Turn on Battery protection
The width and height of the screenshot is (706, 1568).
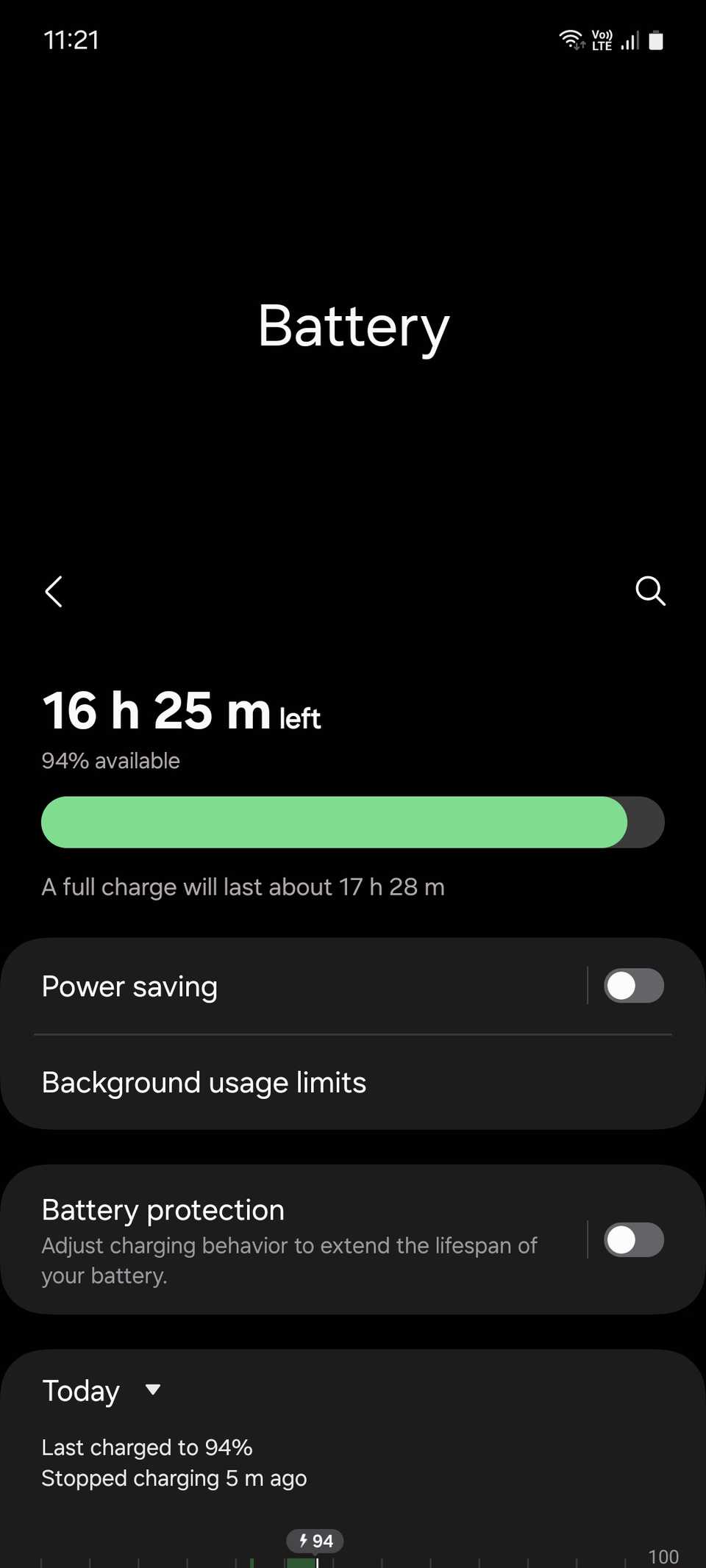634,1240
